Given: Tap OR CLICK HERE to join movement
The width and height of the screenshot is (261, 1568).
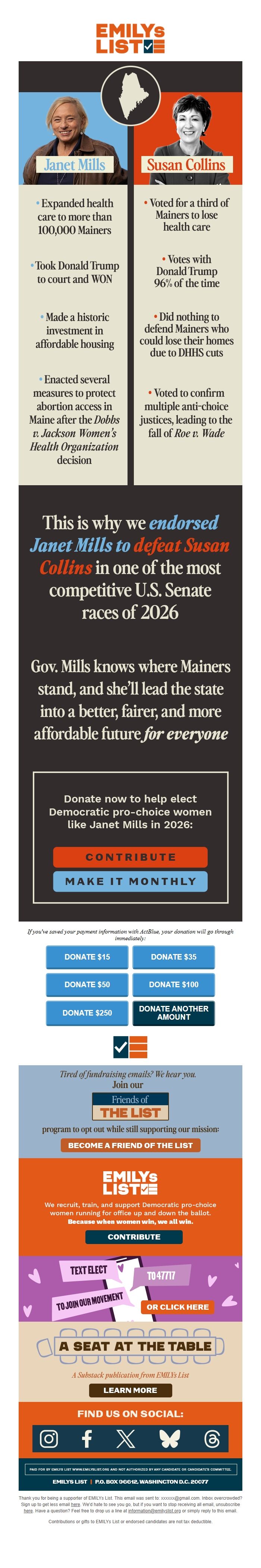Looking at the screenshot, I should pyautogui.click(x=177, y=1306).
